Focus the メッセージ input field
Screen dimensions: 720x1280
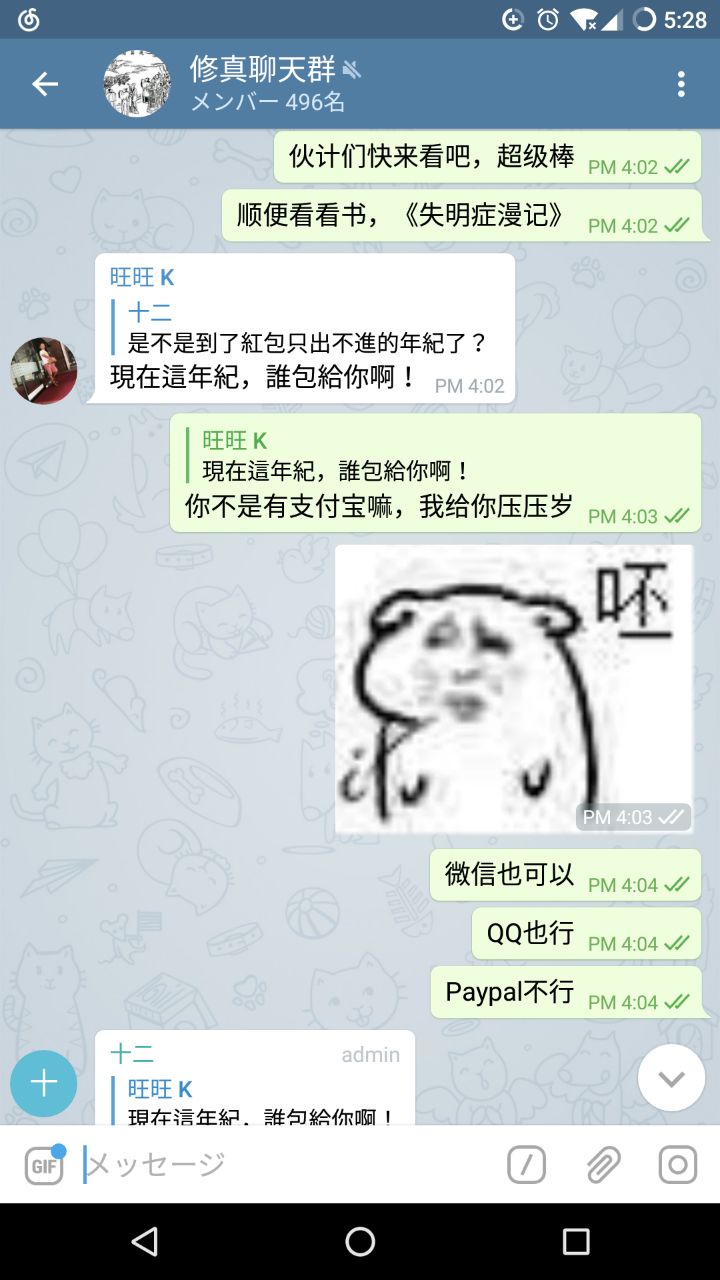coord(290,1165)
